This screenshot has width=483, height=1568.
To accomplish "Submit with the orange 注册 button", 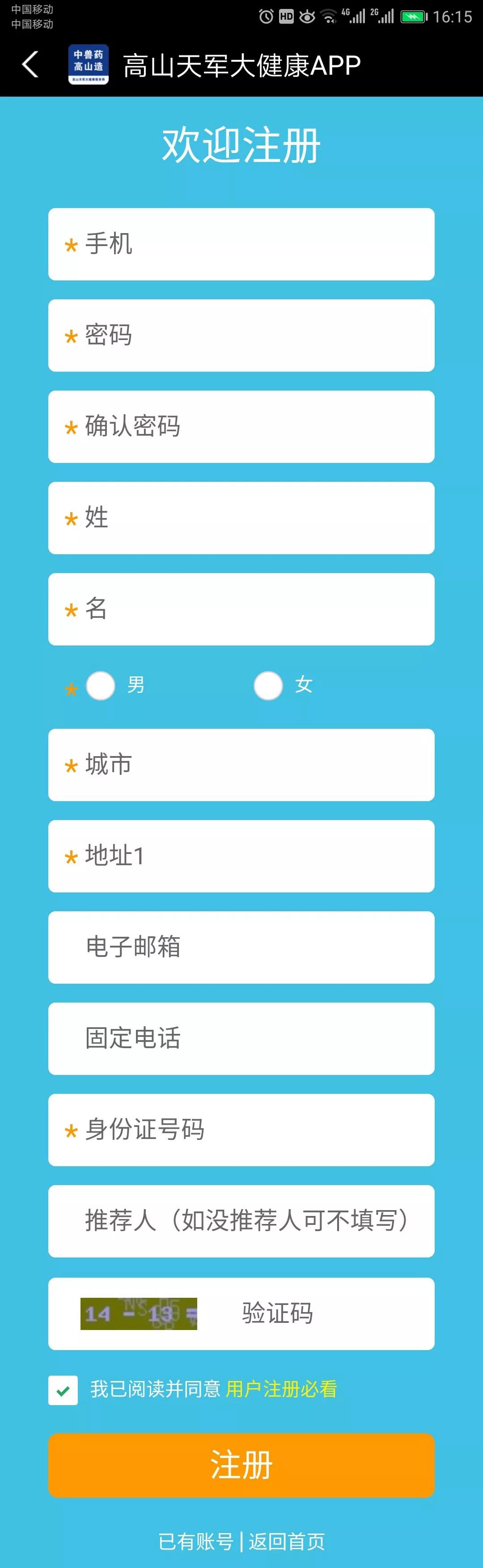I will click(241, 1465).
